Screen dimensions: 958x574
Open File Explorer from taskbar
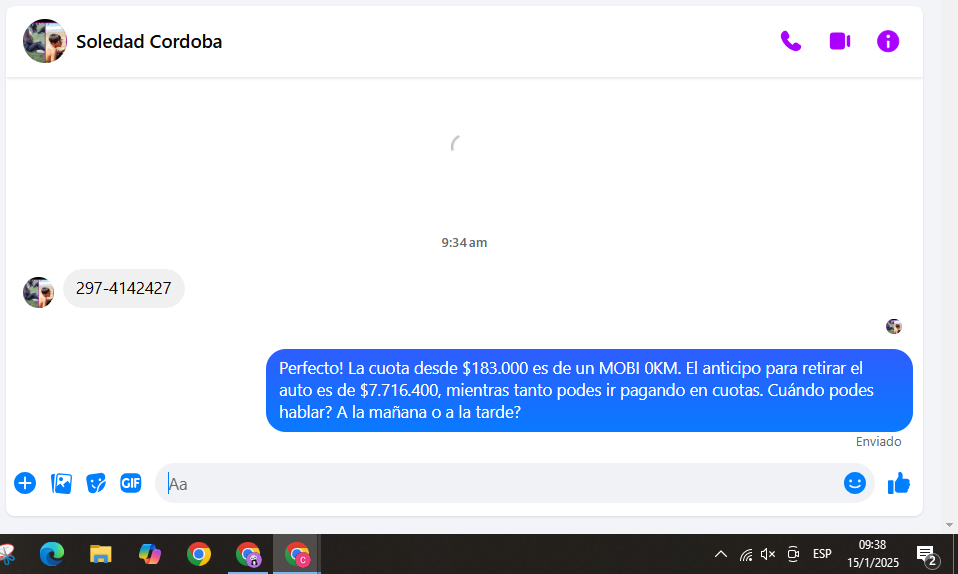(101, 553)
